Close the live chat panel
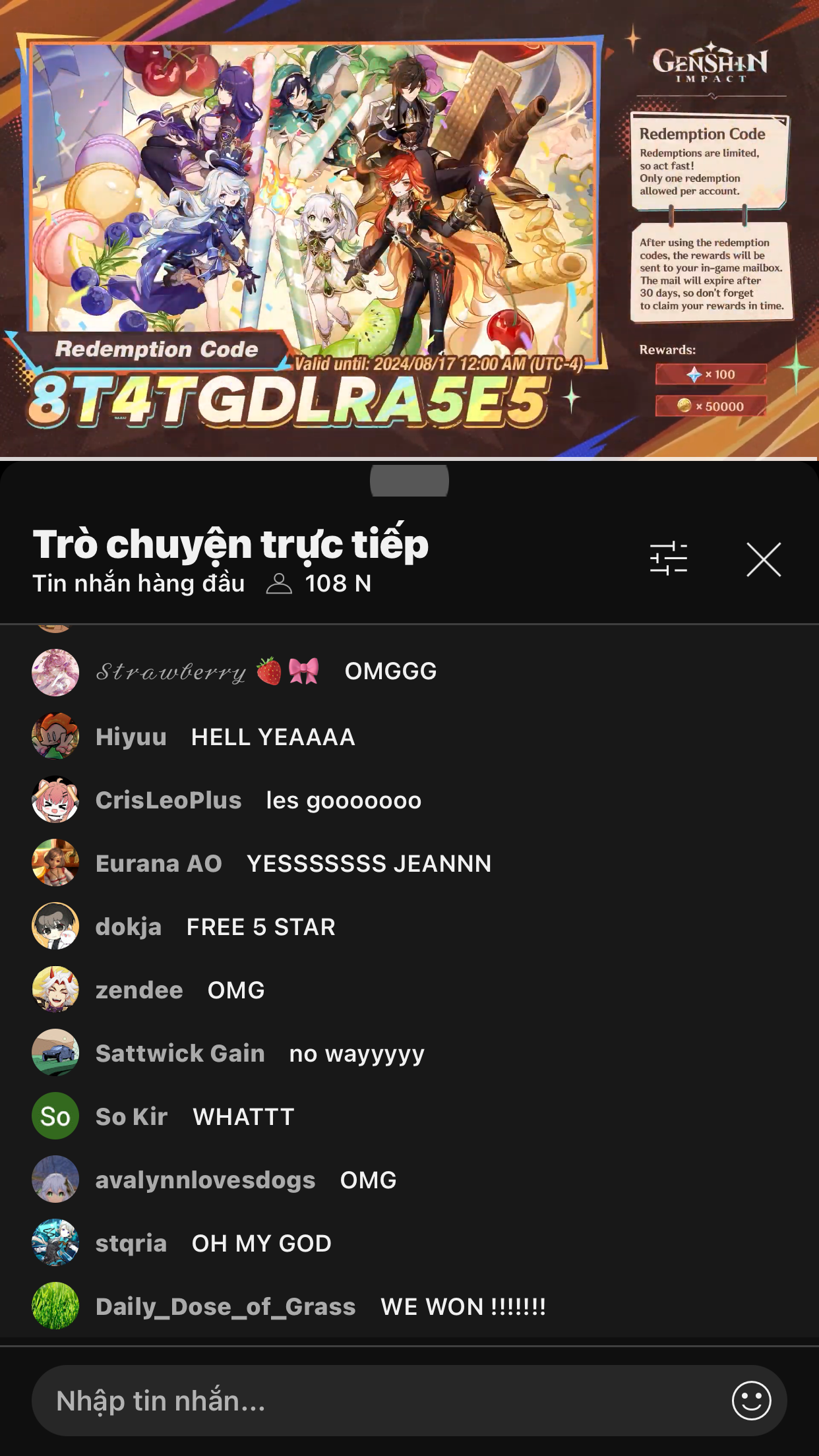 pos(763,560)
